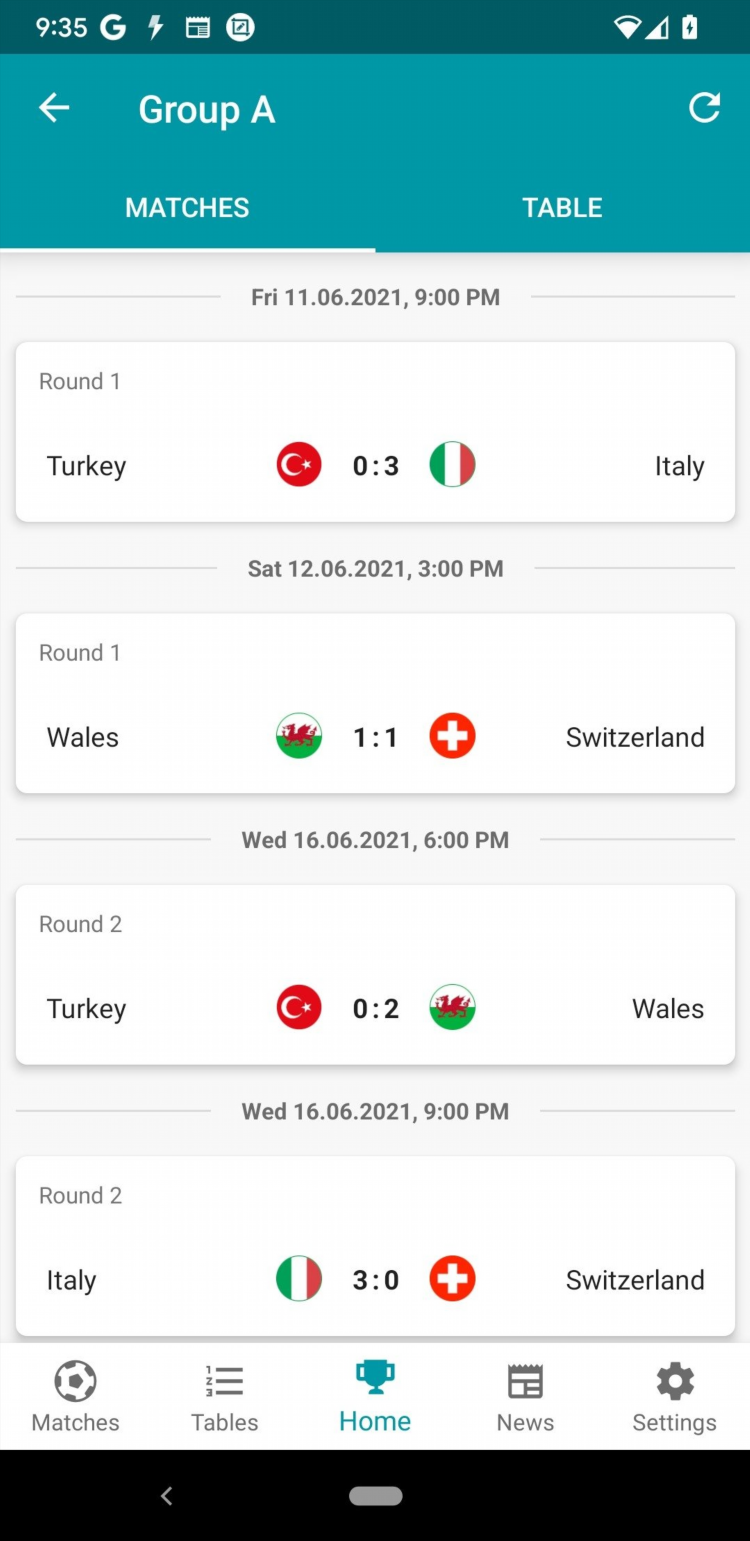
Task: Return to the Home section
Action: click(x=375, y=1397)
